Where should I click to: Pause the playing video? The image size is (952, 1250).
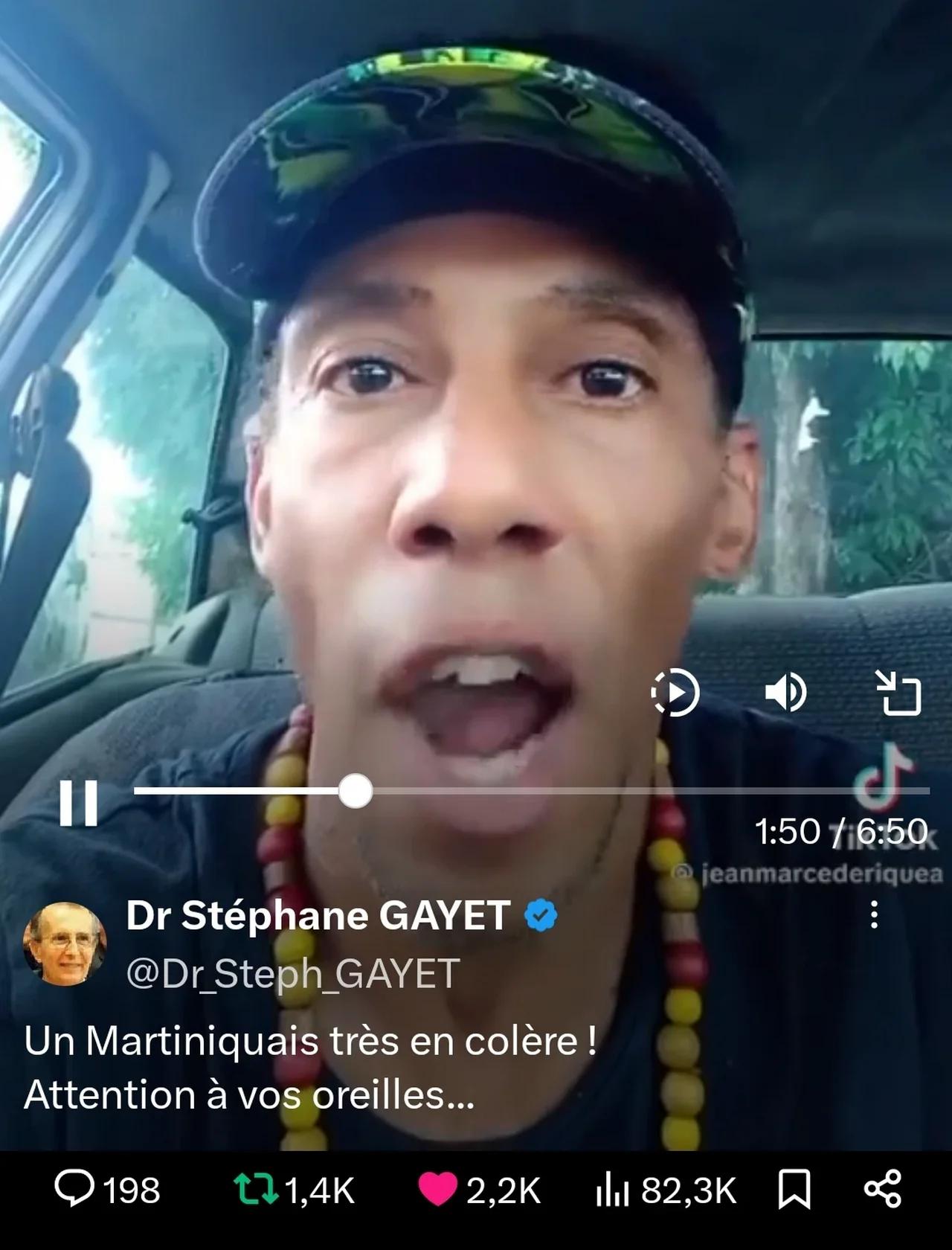tap(78, 802)
